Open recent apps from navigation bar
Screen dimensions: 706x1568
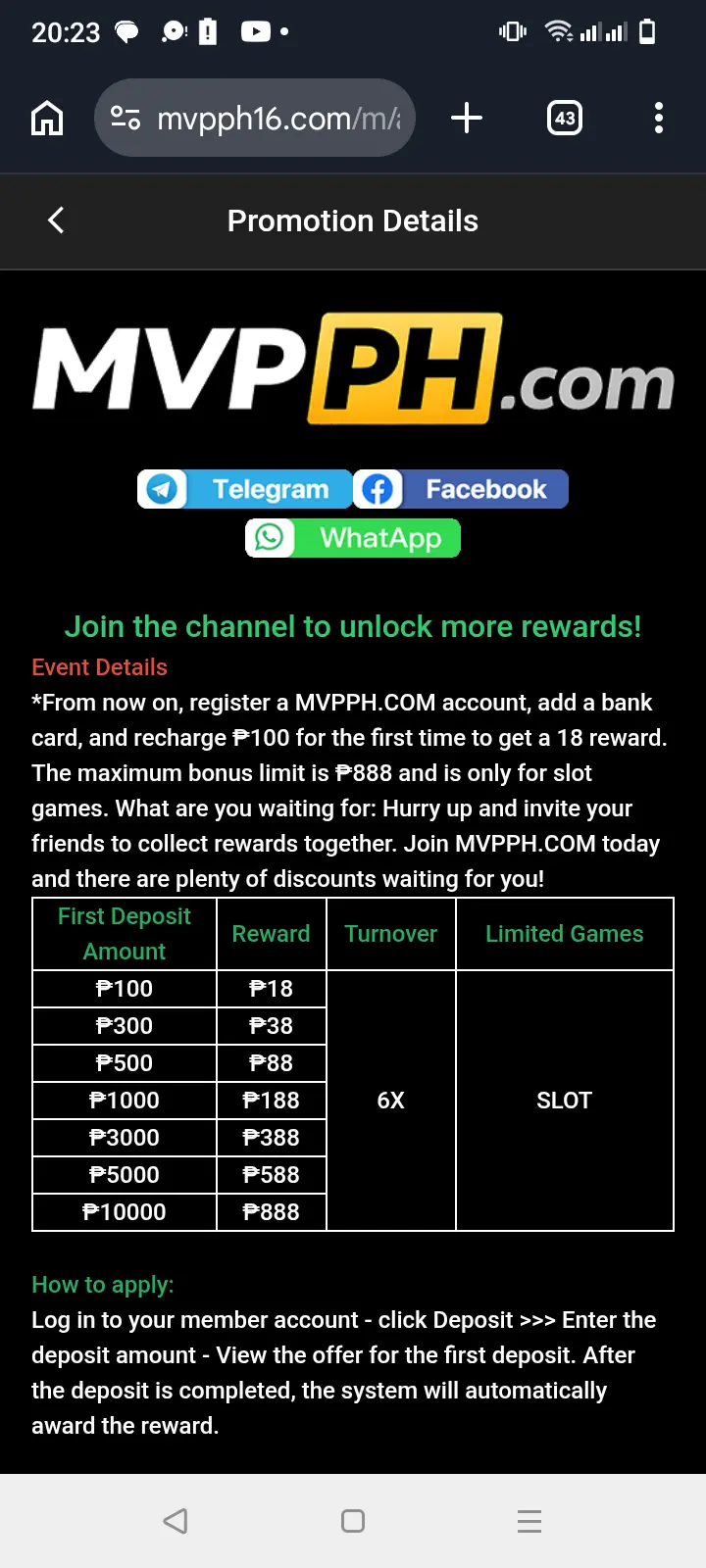(x=529, y=1521)
